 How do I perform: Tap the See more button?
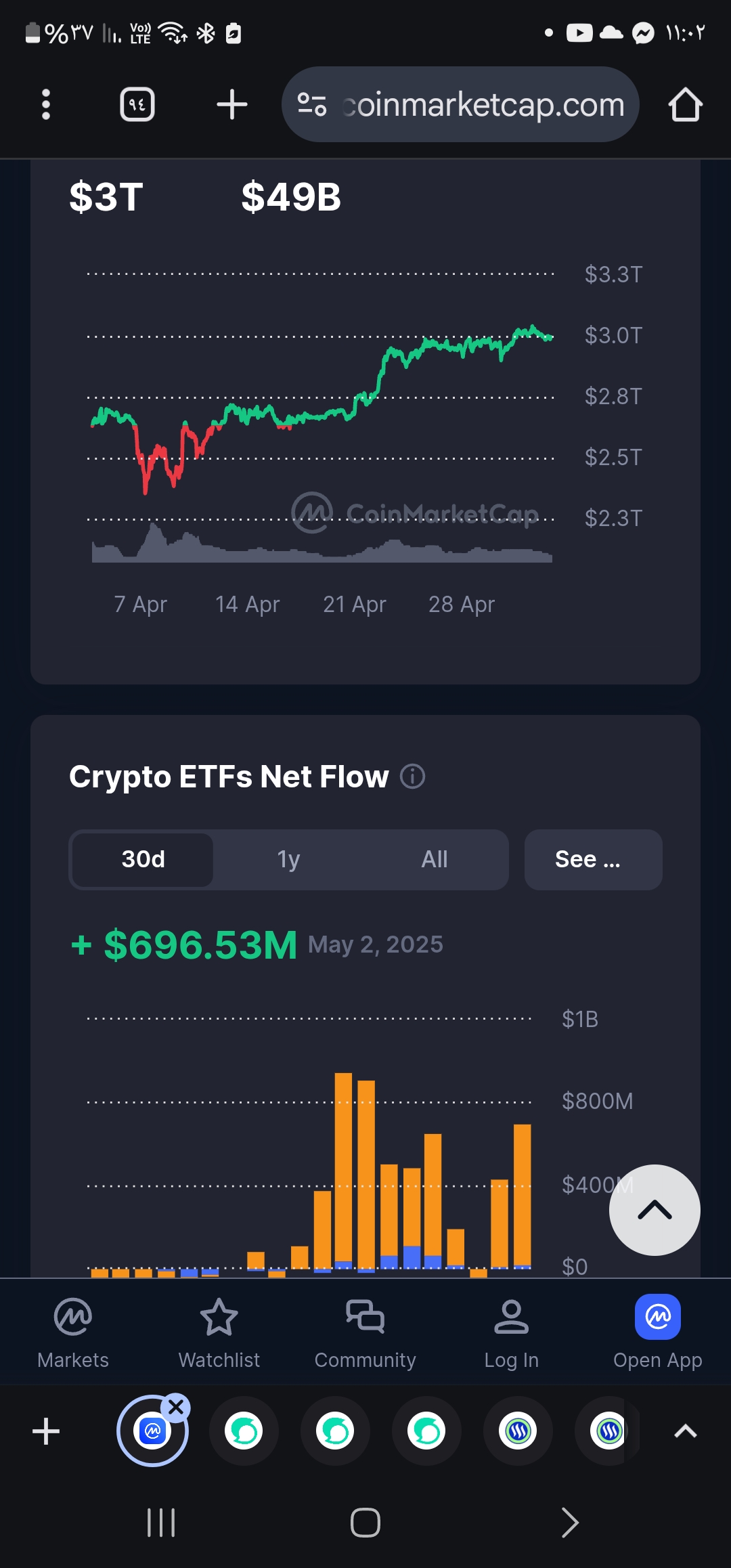coord(592,859)
